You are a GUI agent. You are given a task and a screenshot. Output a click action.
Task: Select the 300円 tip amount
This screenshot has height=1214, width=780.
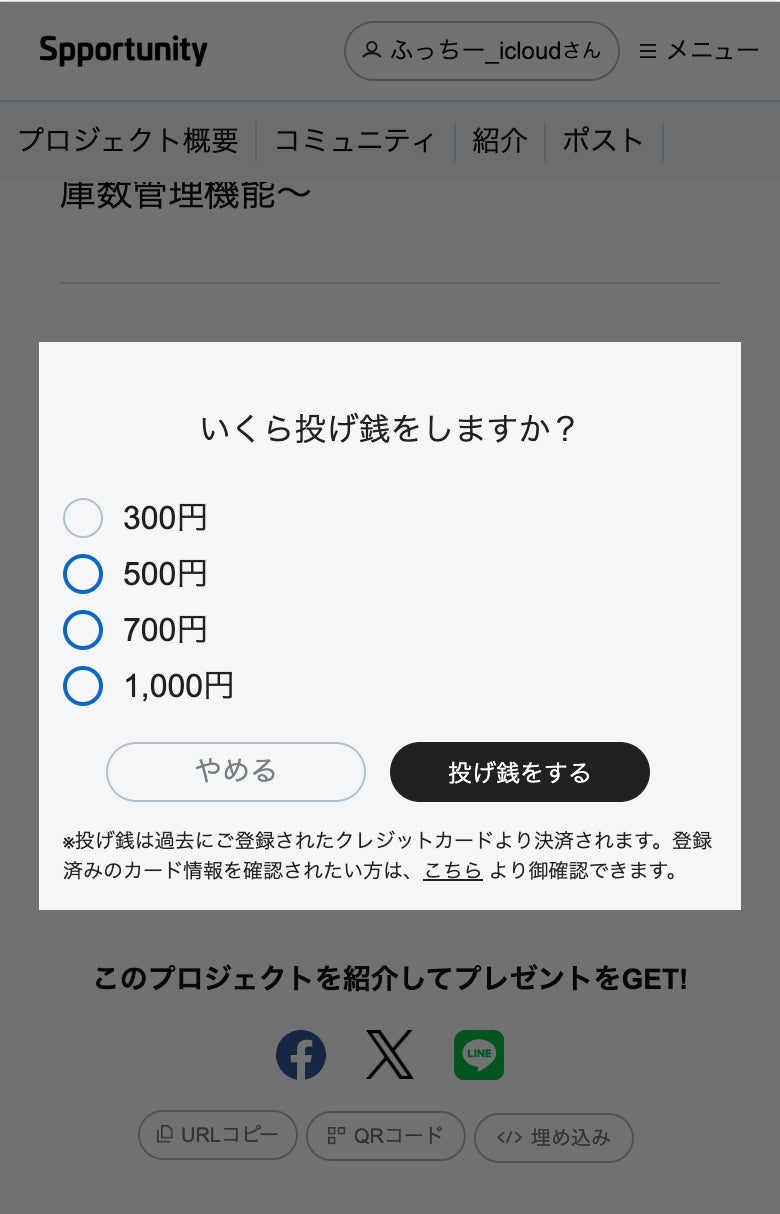[x=83, y=518]
